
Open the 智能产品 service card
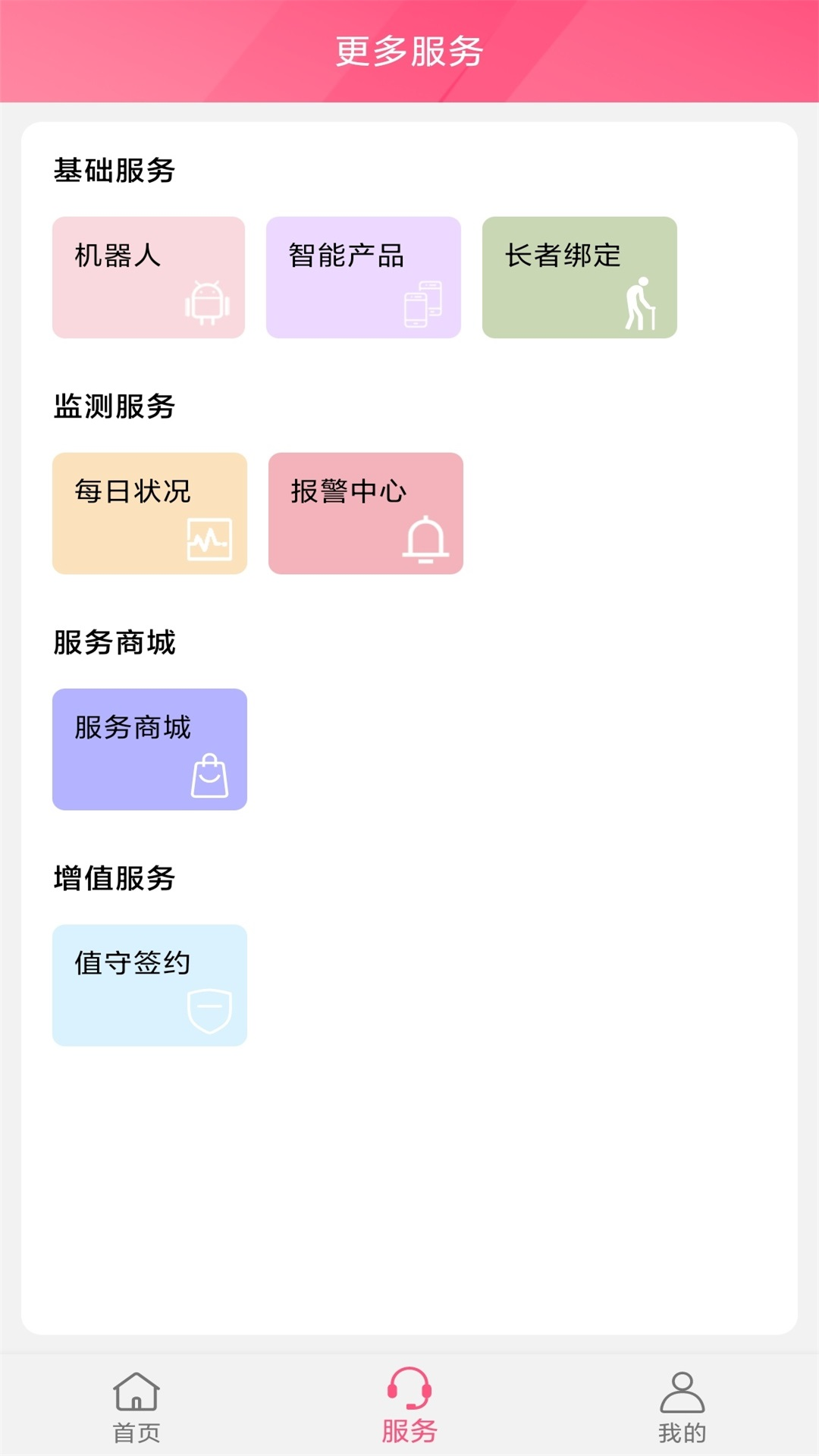pos(362,277)
